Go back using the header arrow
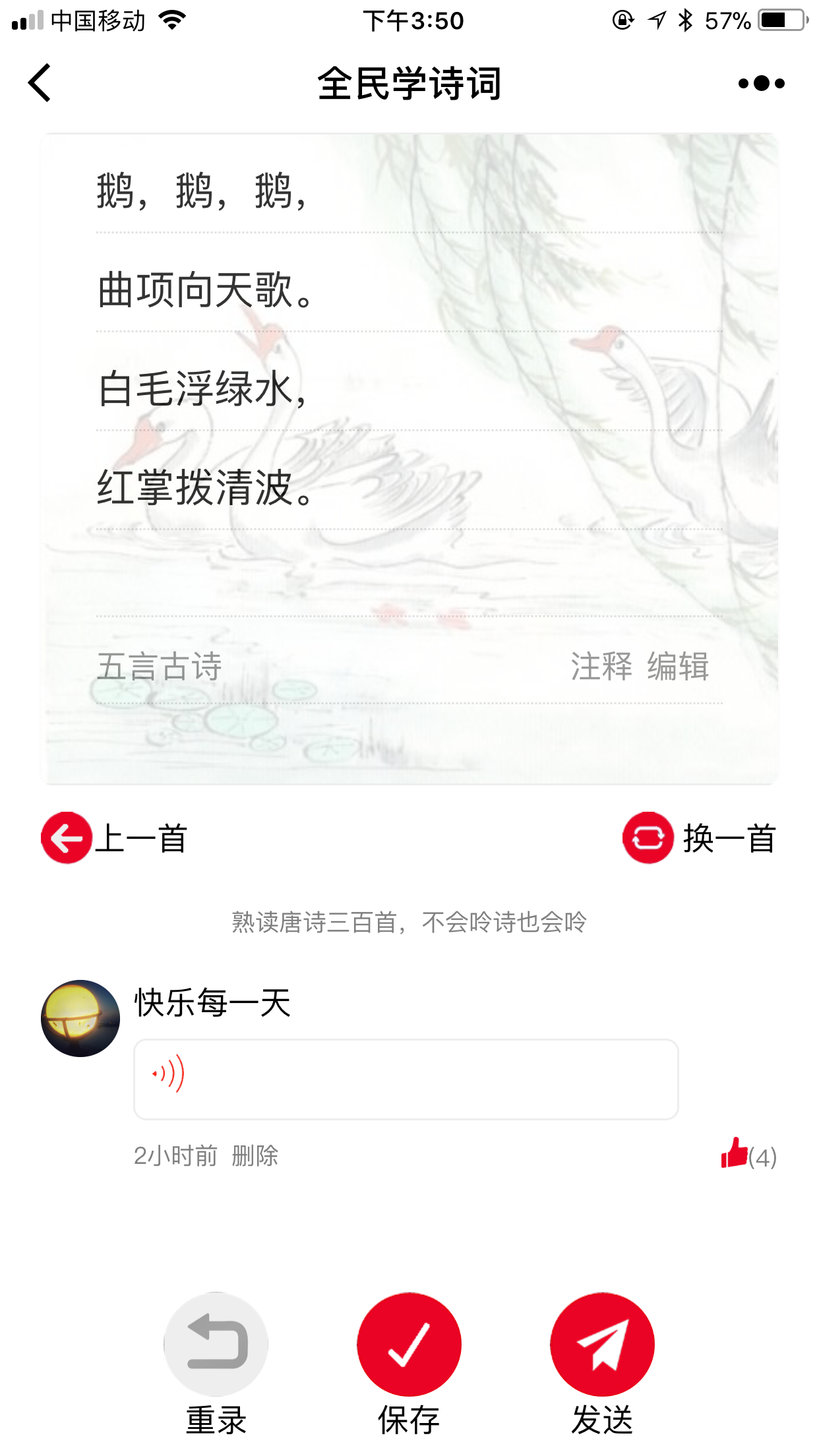819x1456 pixels. (40, 83)
